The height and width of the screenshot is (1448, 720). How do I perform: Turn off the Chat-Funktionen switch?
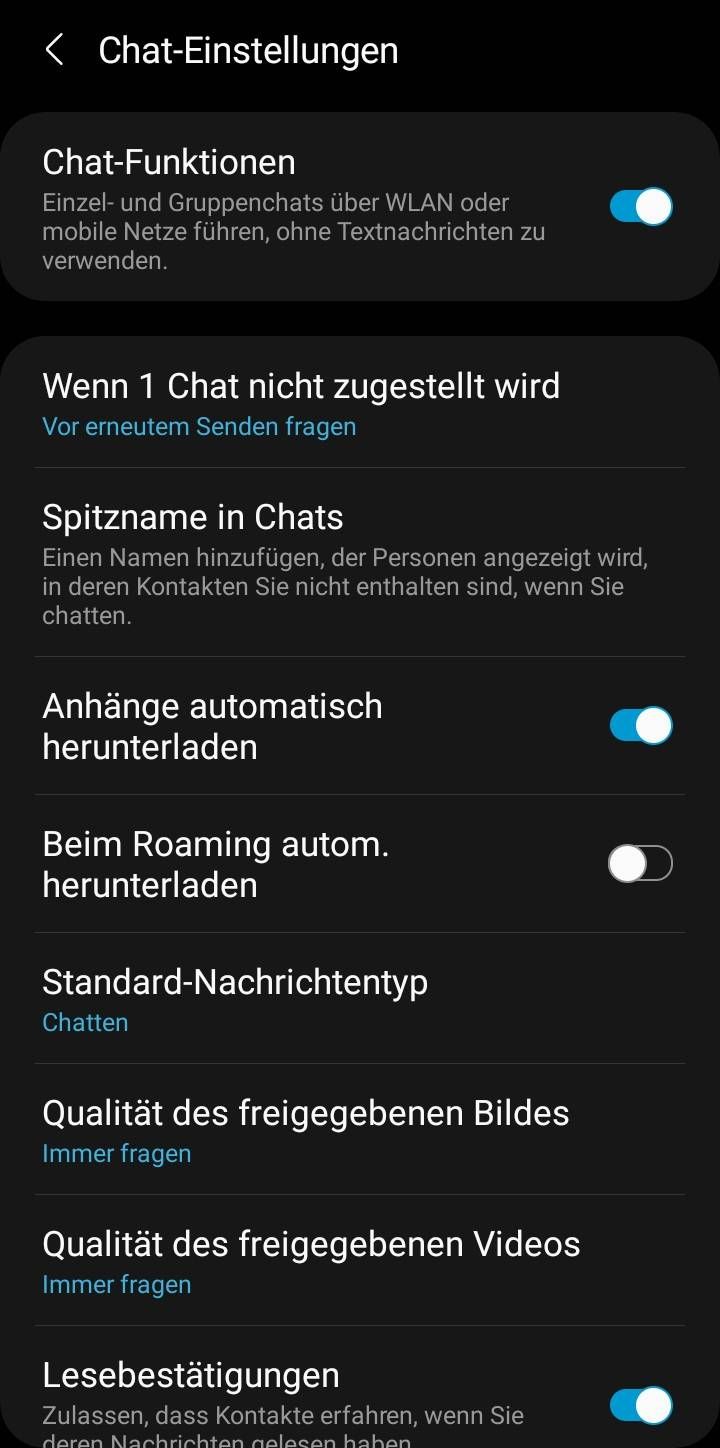coord(641,207)
